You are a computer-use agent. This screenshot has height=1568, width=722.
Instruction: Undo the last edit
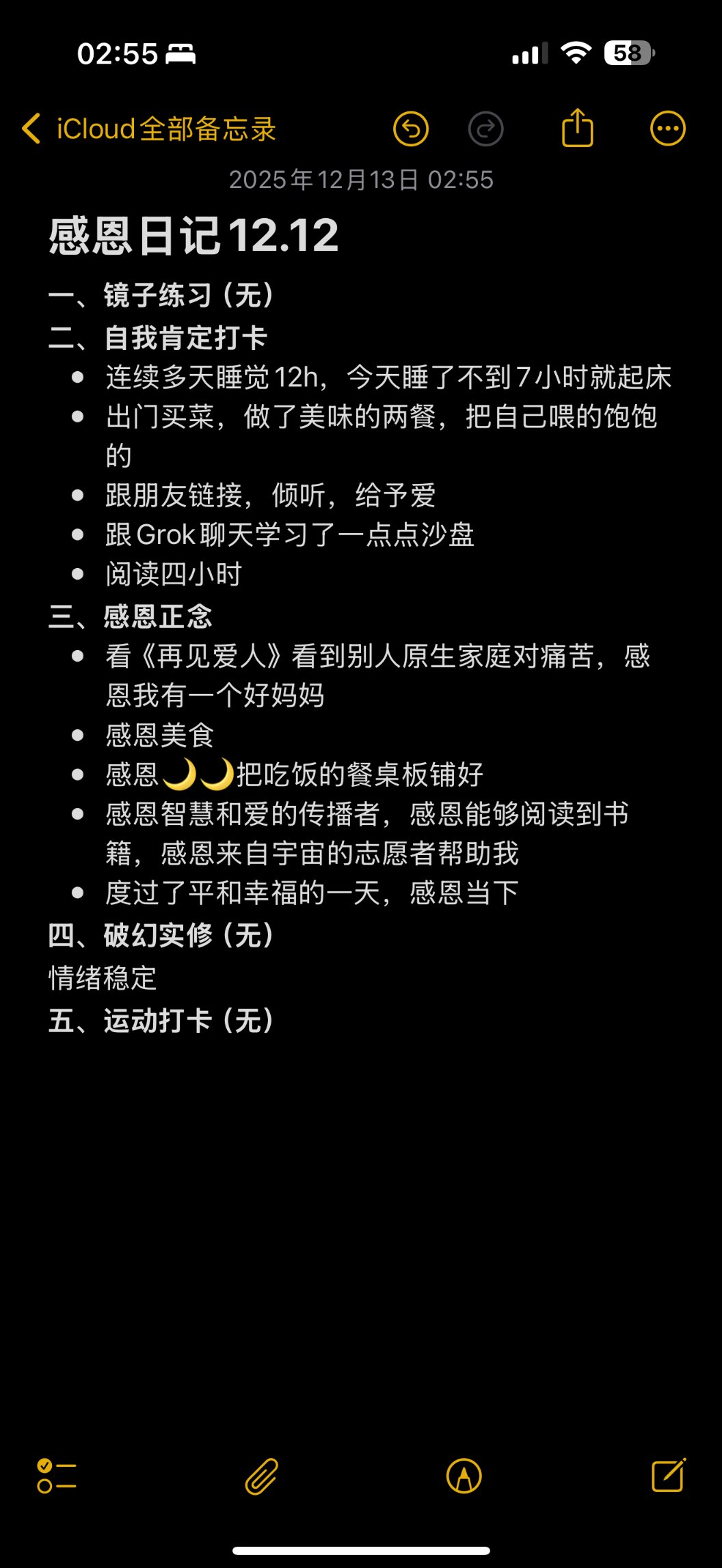coord(411,129)
